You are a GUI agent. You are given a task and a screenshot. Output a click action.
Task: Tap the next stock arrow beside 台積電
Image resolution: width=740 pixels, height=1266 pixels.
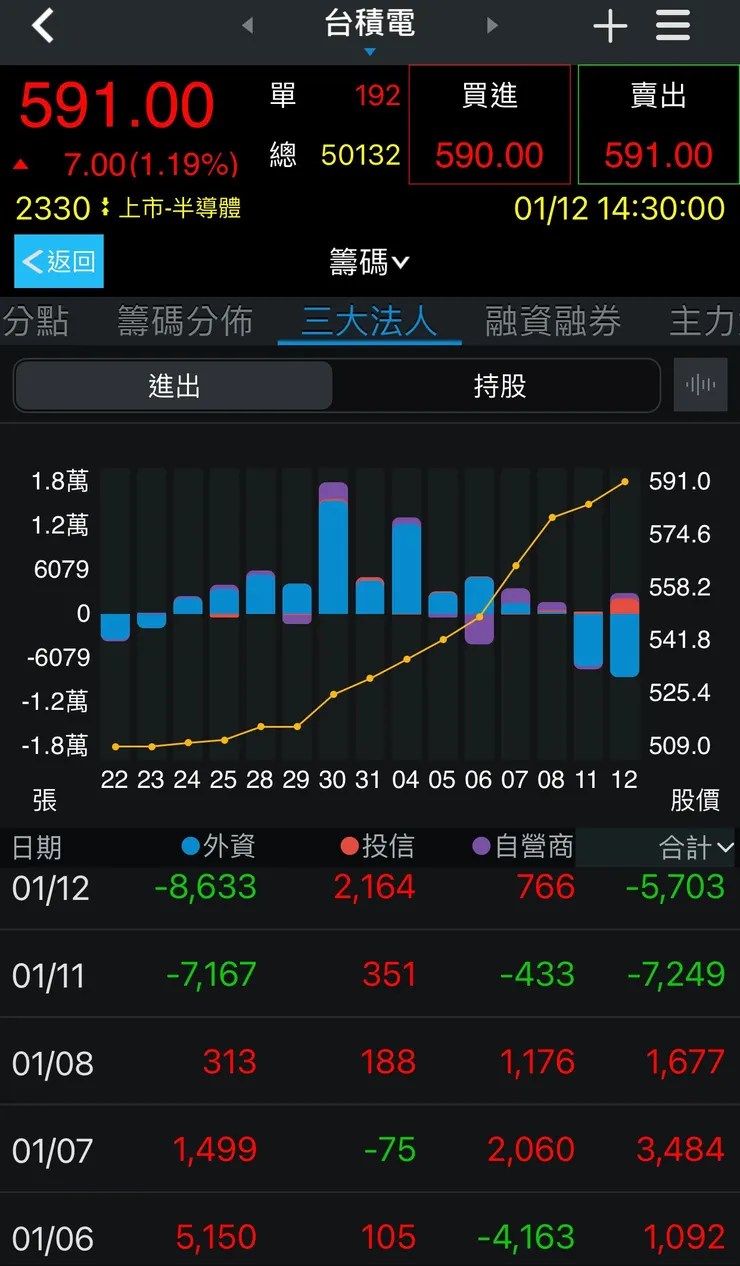(492, 26)
